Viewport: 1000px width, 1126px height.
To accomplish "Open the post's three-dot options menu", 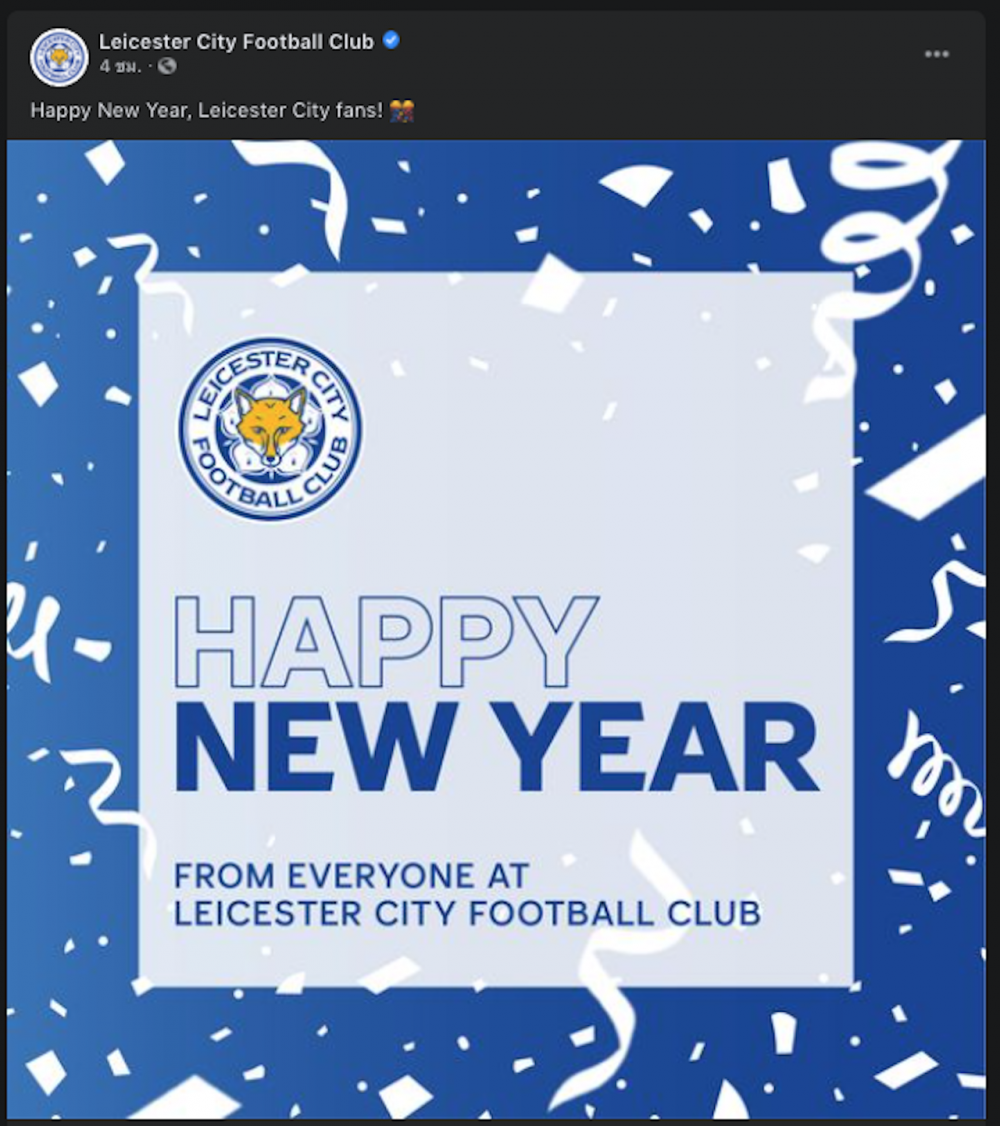I will [x=936, y=54].
